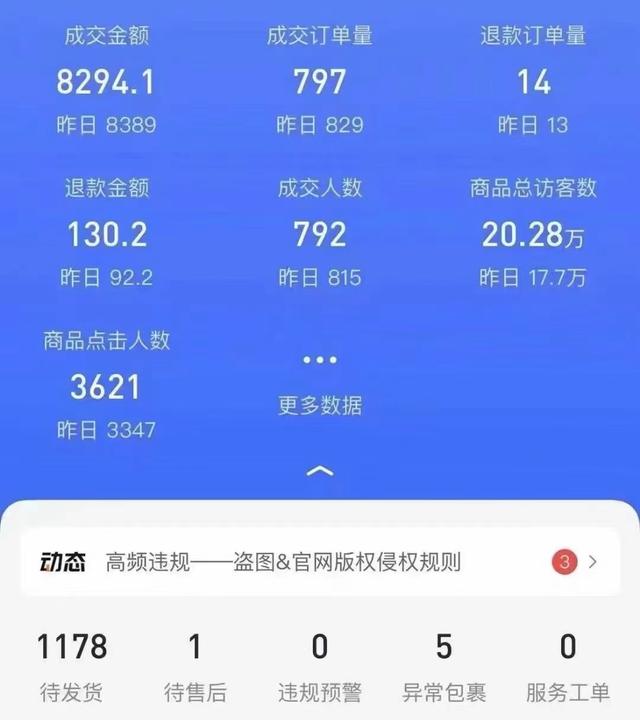Screen dimensions: 640x720
Task: View 成交金额 details
Action: coord(105,82)
